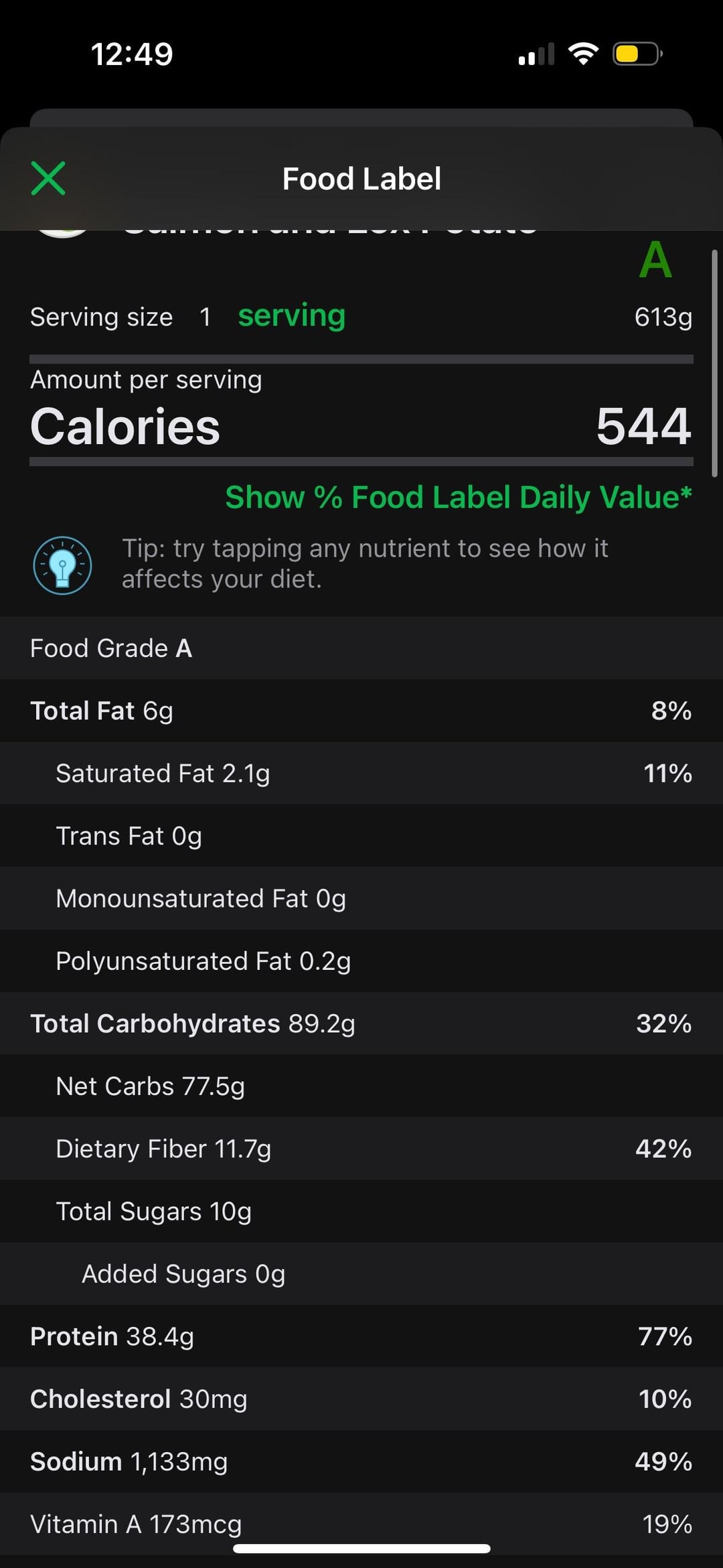Close the Food Label screen
Screen dimensions: 723x1568
48,178
